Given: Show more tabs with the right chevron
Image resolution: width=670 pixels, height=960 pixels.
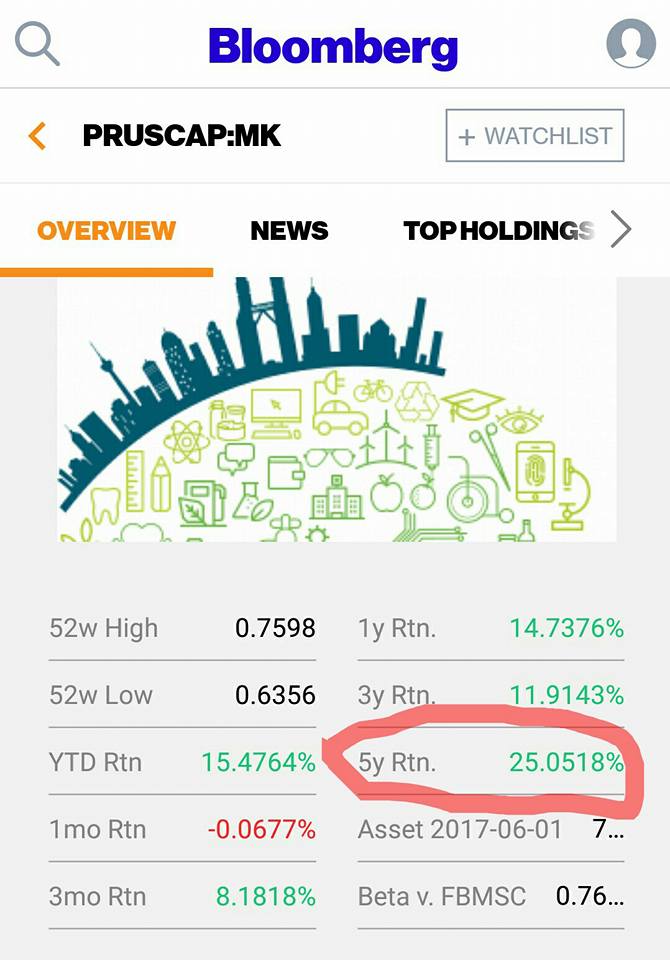Looking at the screenshot, I should pyautogui.click(x=621, y=231).
